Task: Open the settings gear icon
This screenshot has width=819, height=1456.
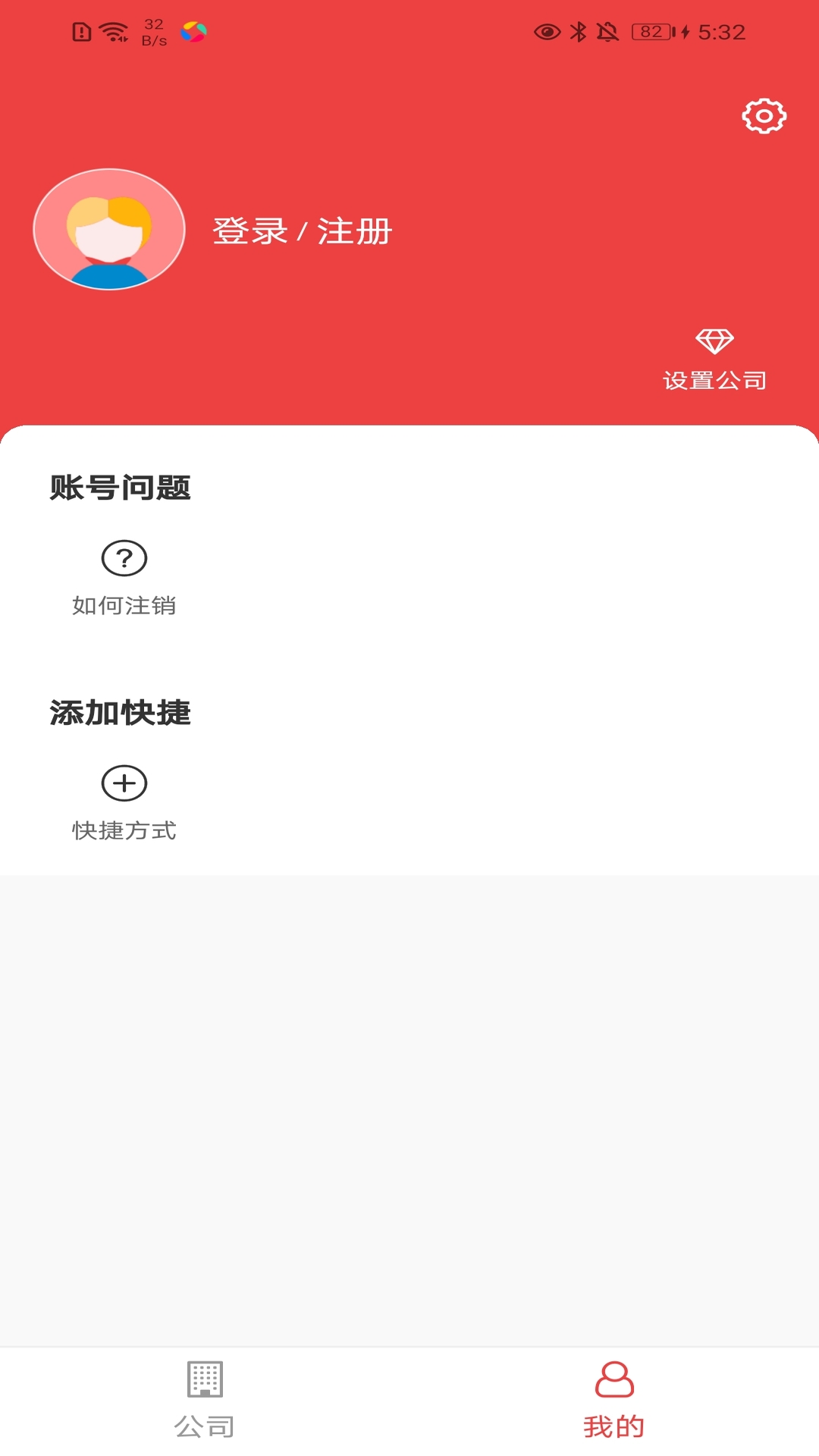Action: click(763, 117)
